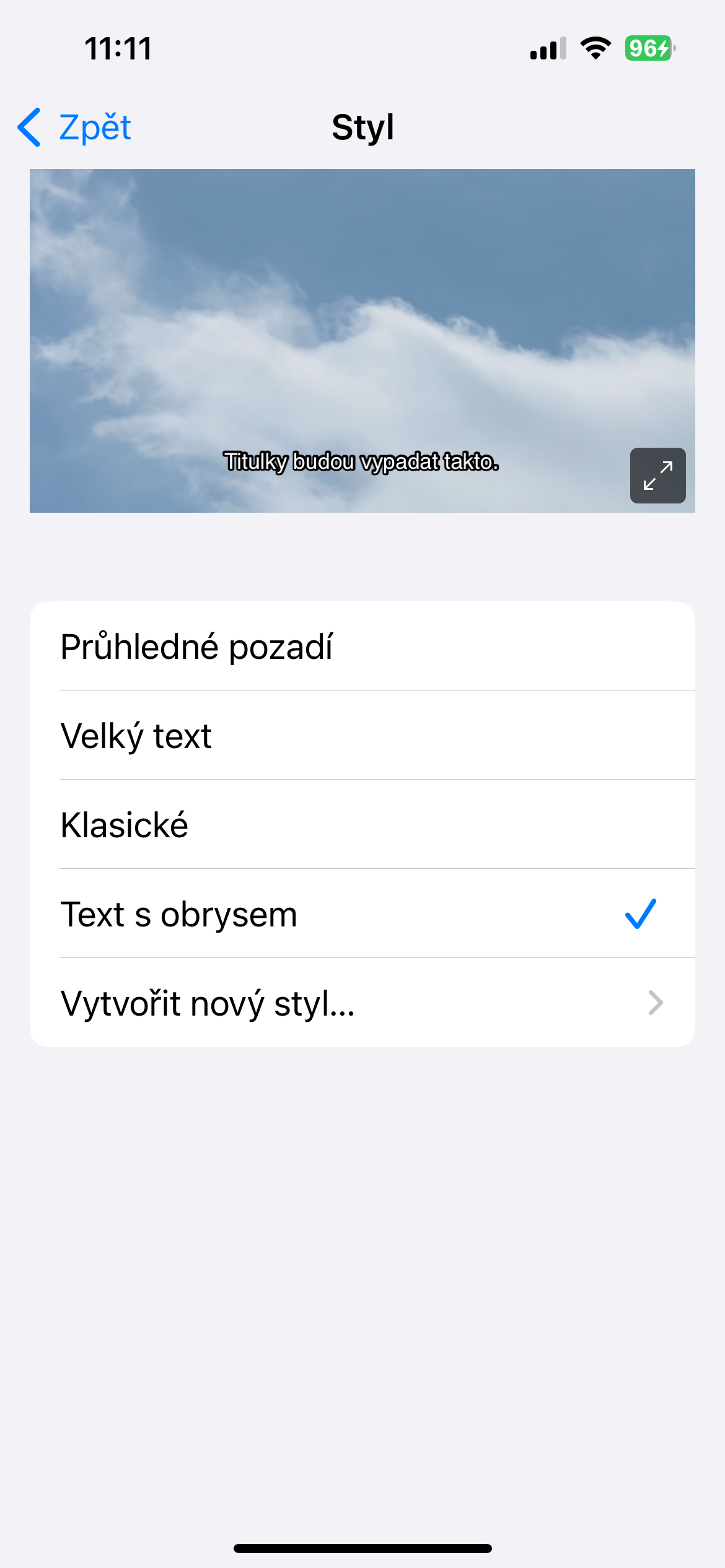Pick the Klasické subtitle style

coord(362,825)
